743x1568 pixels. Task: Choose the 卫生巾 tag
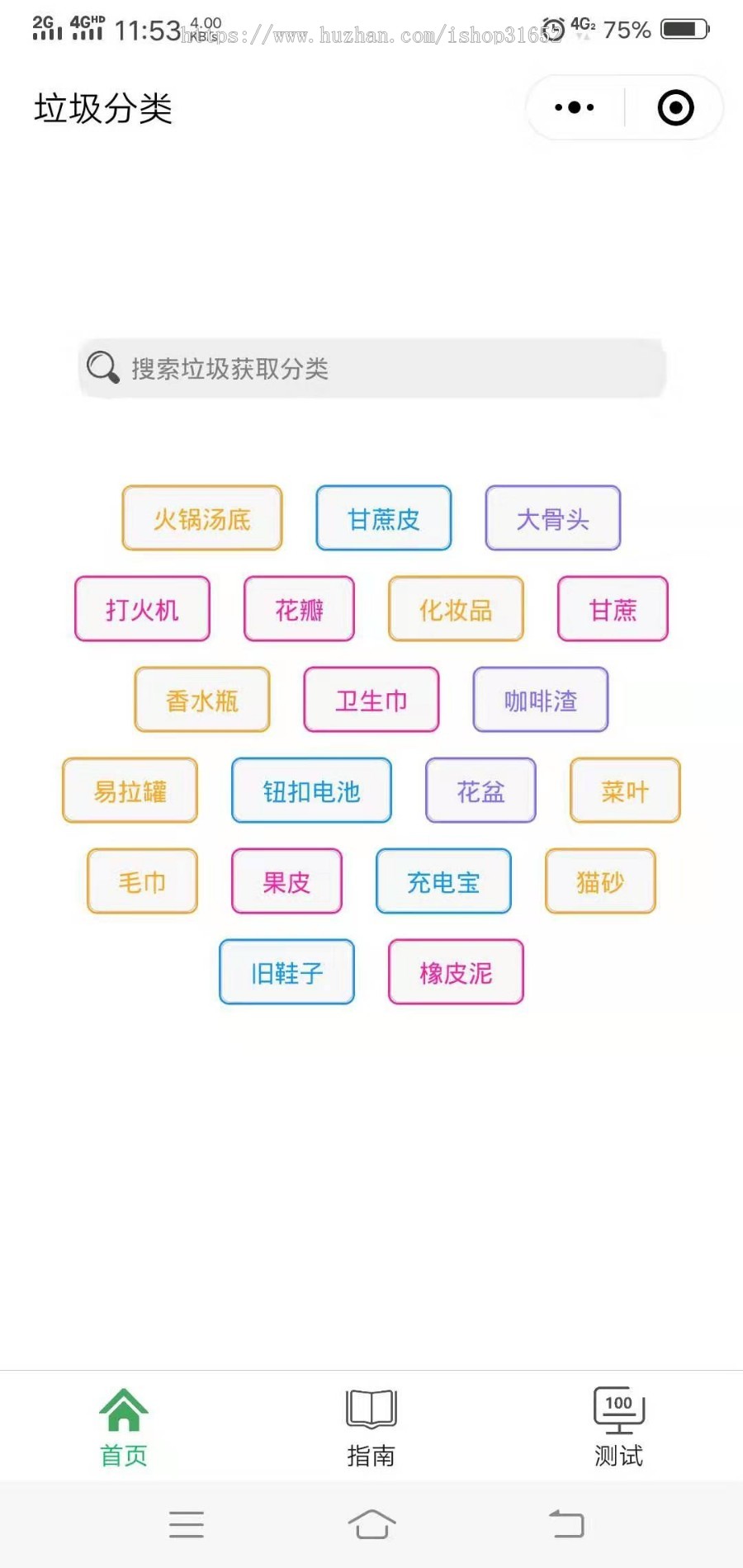click(x=371, y=700)
